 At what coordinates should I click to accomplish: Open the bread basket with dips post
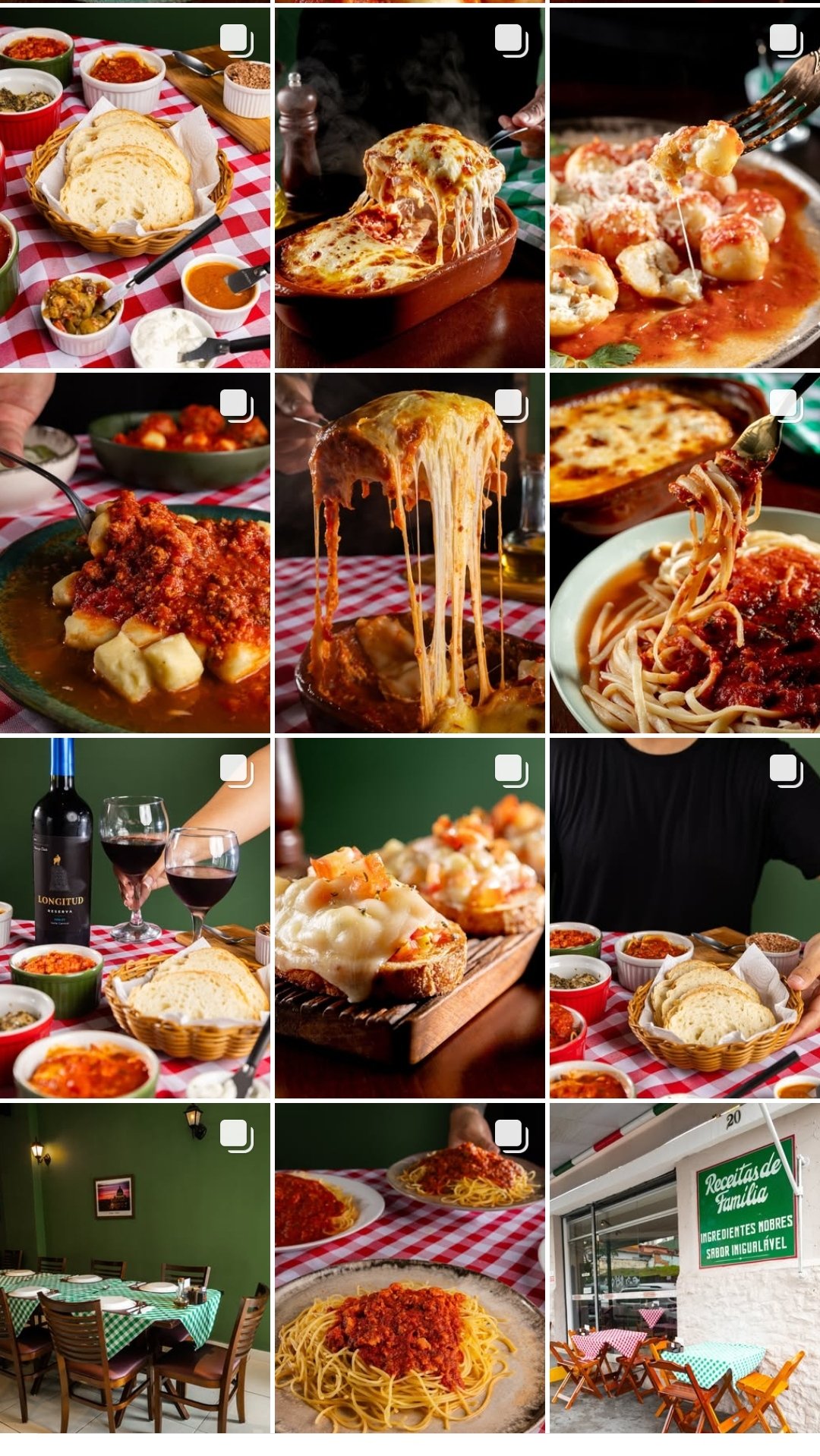pos(134,188)
